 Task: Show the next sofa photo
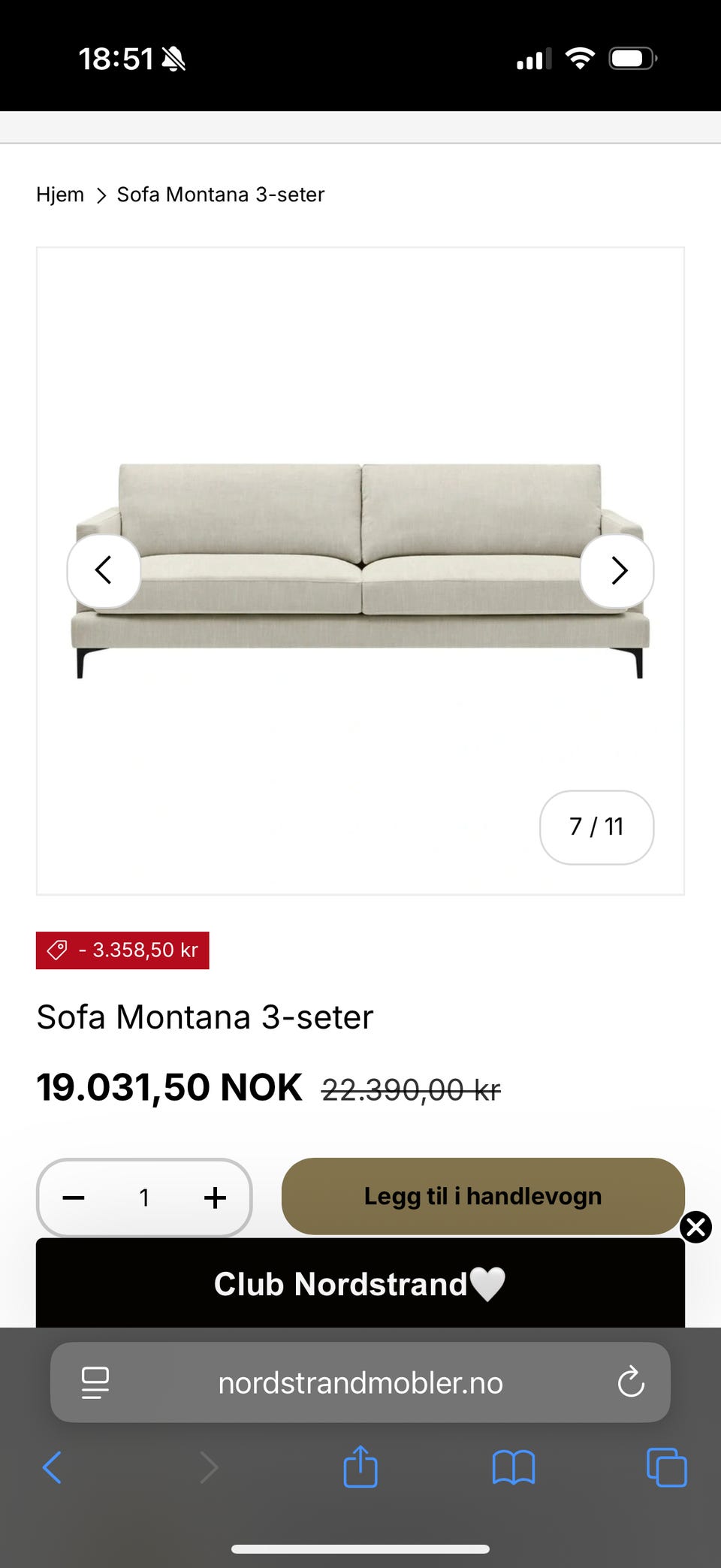[x=617, y=571]
